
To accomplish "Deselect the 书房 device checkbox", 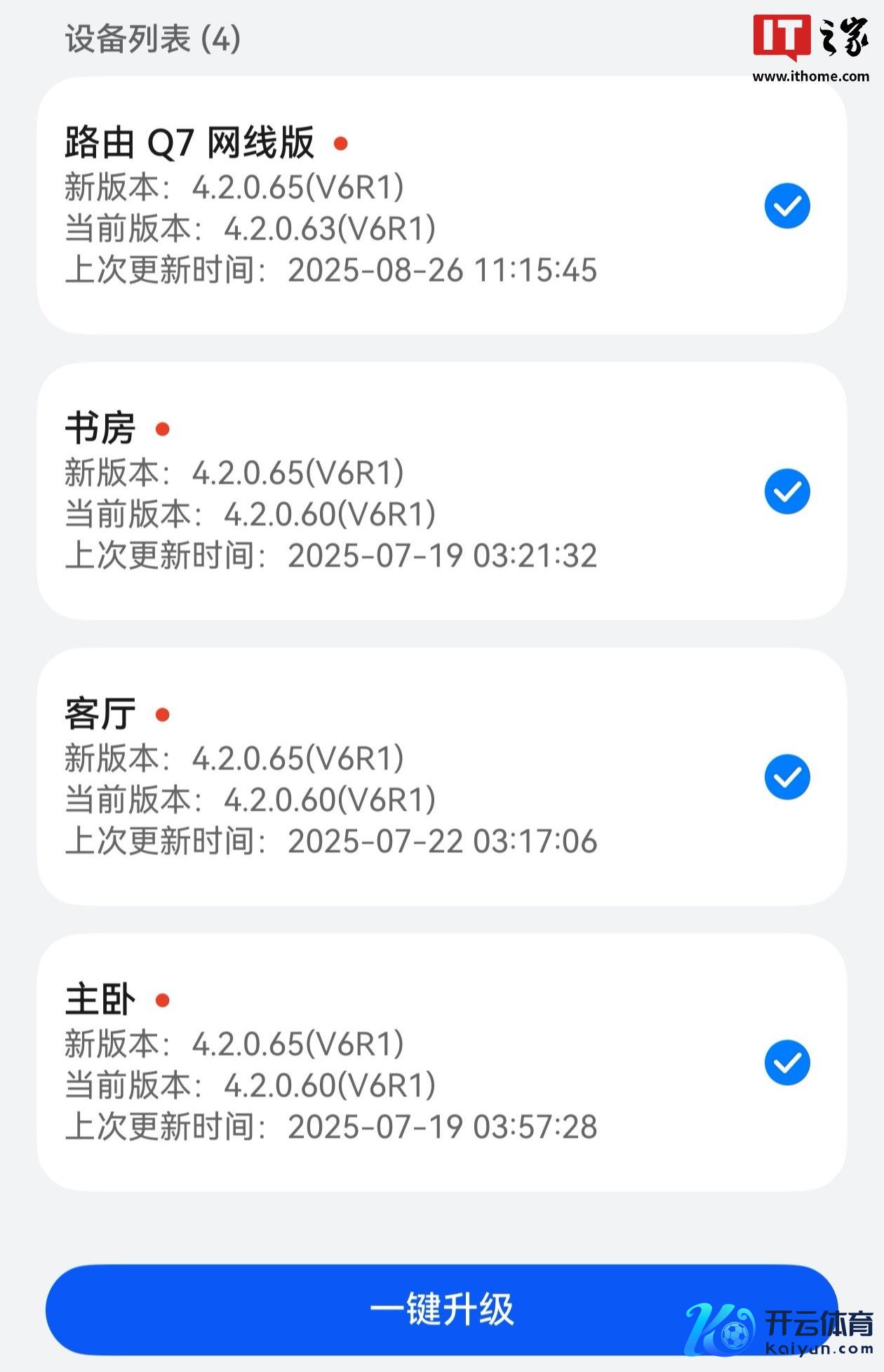I will click(786, 492).
